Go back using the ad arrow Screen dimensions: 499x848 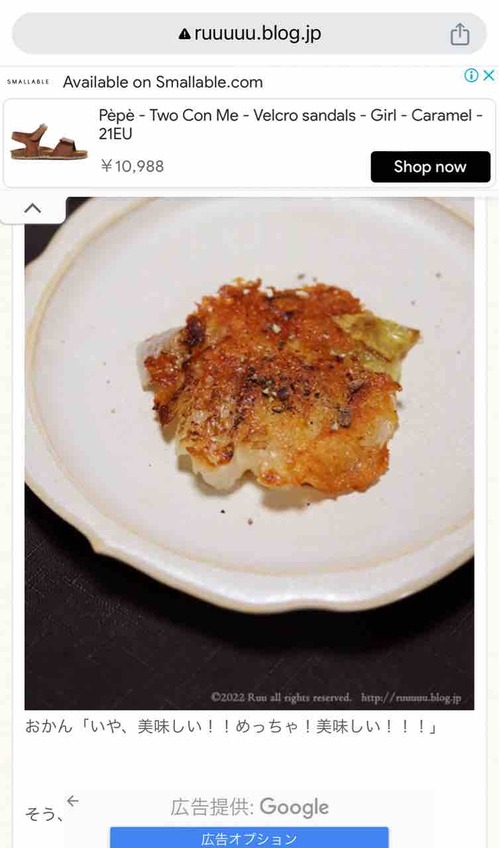tap(72, 801)
